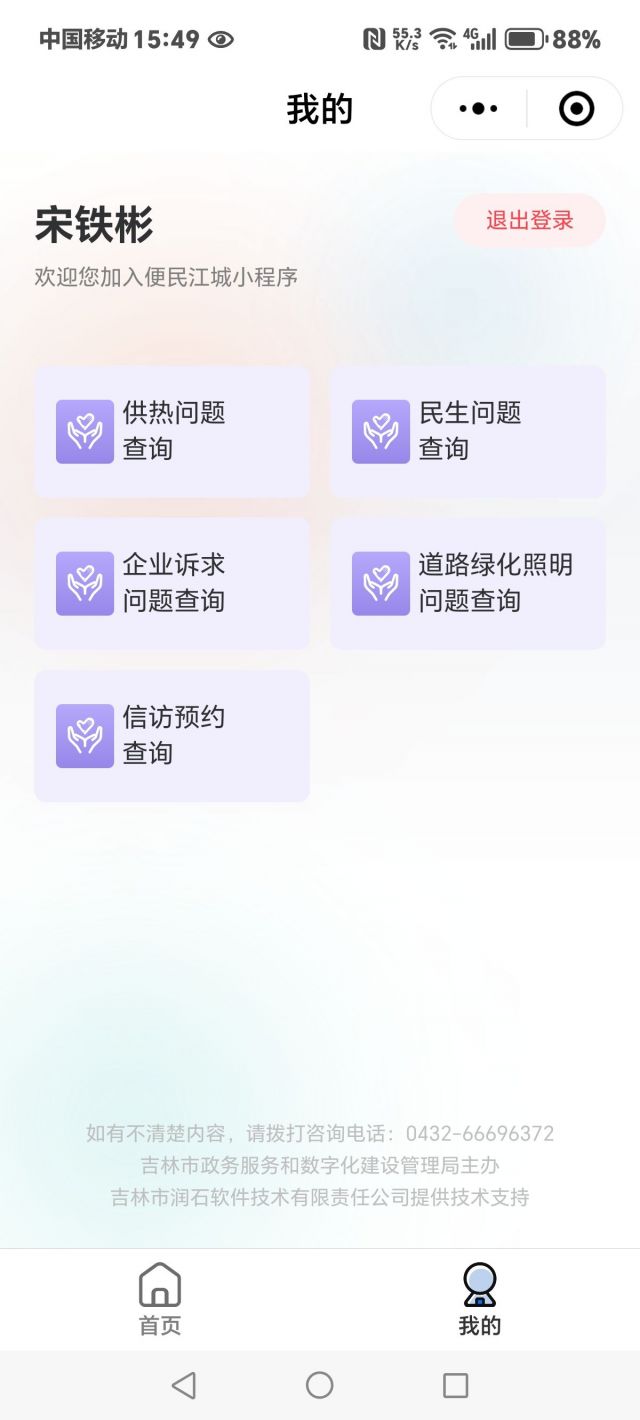Open 道路绿化照明问题查询 card
The image size is (640, 1420).
coord(467,583)
